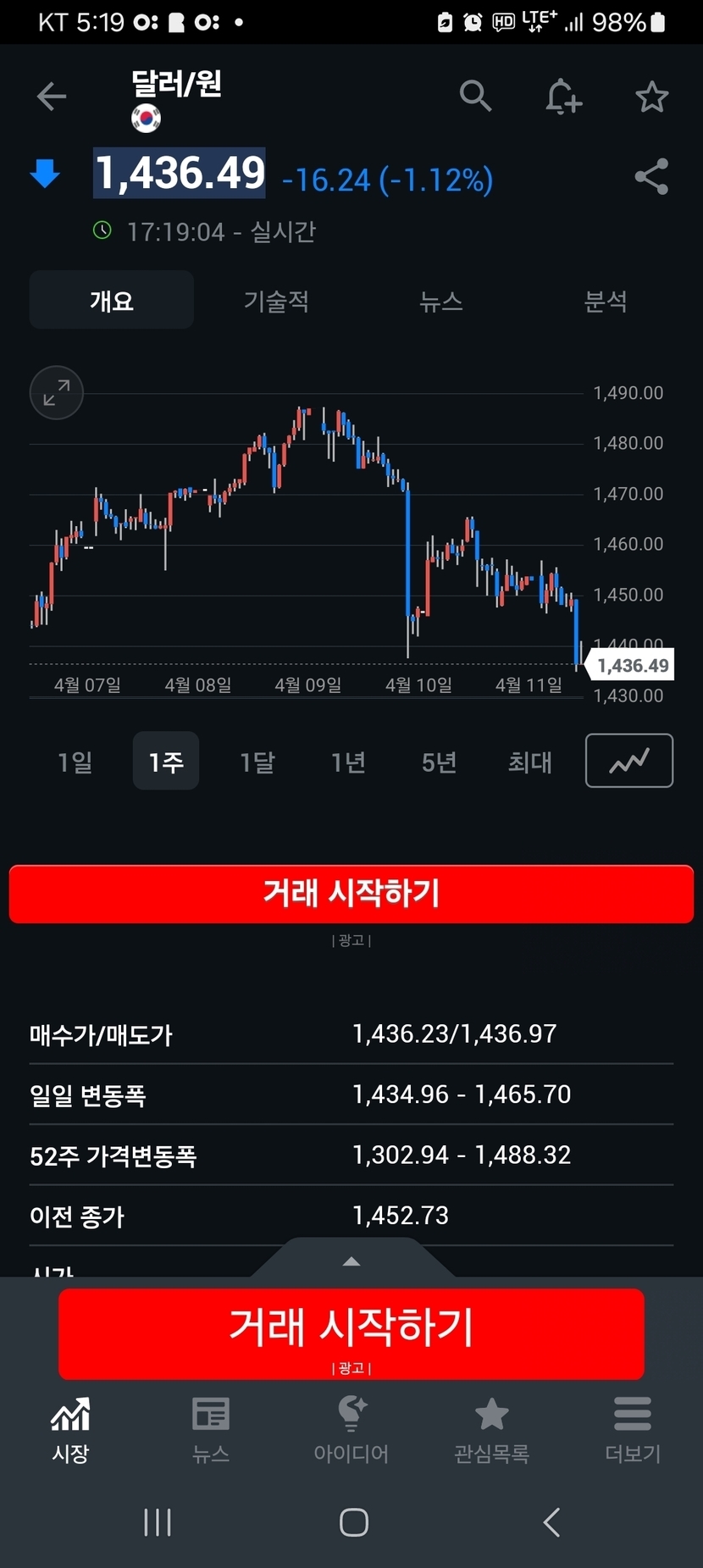703x1568 pixels.
Task: Go back using the top arrow
Action: (x=52, y=97)
